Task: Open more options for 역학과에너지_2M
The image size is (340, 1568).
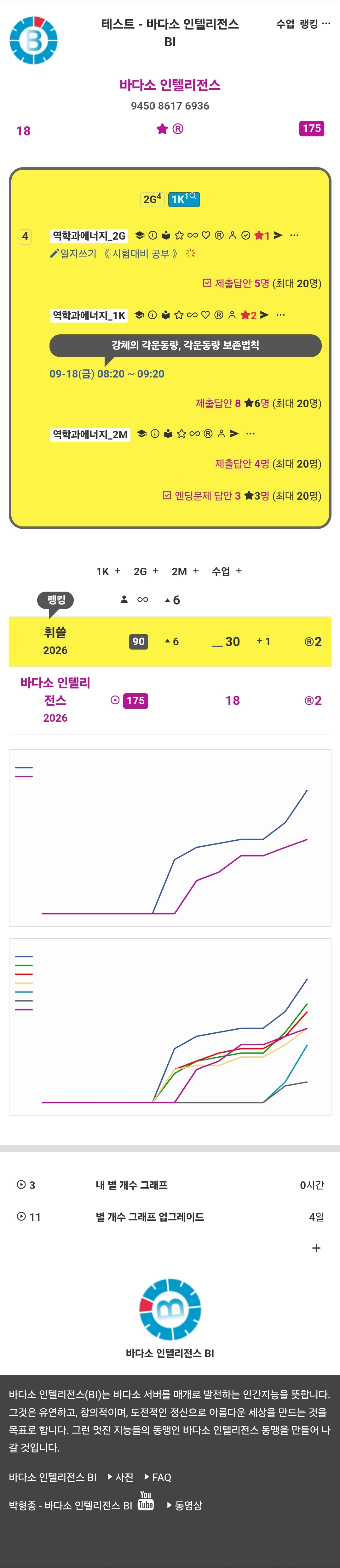Action: (251, 434)
